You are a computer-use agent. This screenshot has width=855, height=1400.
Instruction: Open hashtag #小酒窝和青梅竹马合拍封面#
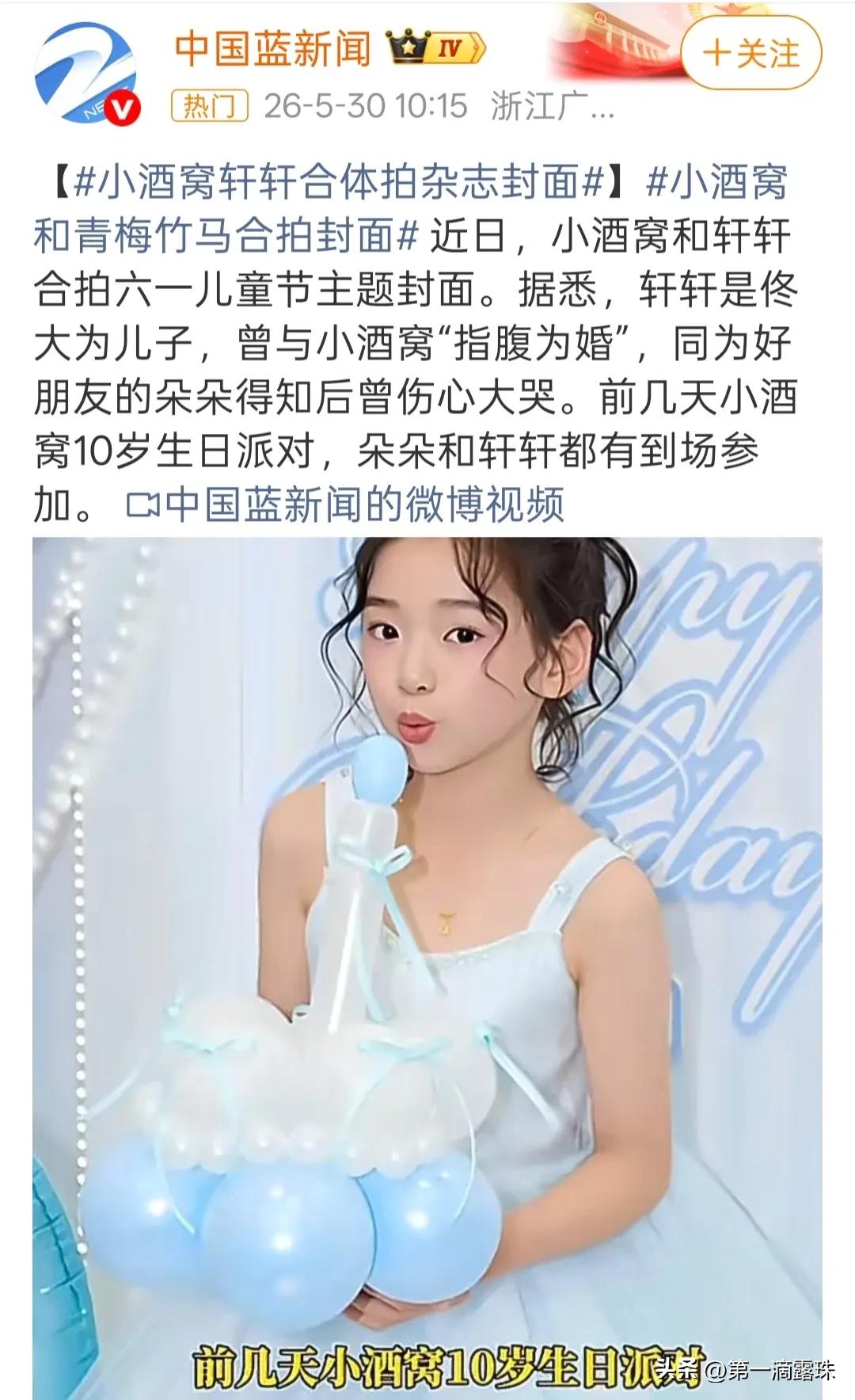pos(410,209)
